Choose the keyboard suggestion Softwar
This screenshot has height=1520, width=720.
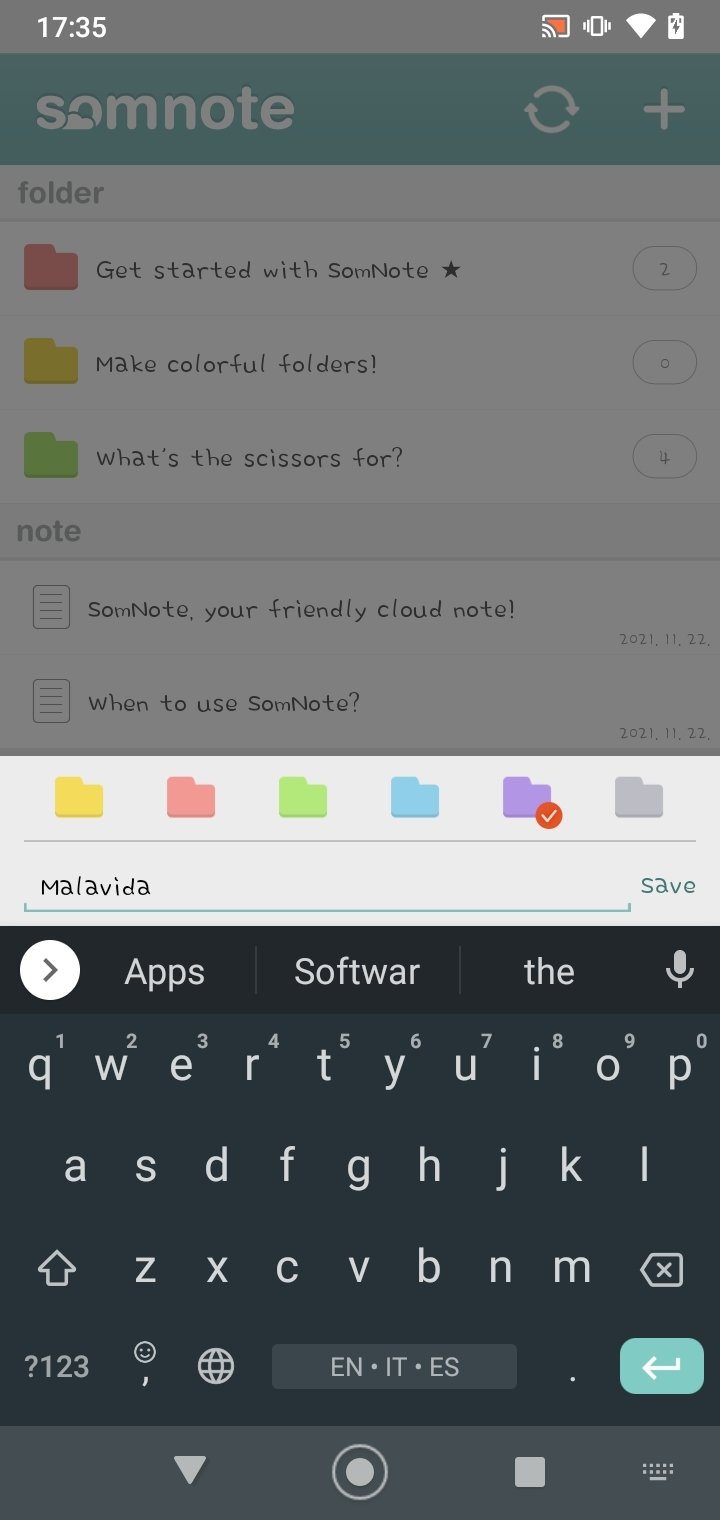(357, 971)
